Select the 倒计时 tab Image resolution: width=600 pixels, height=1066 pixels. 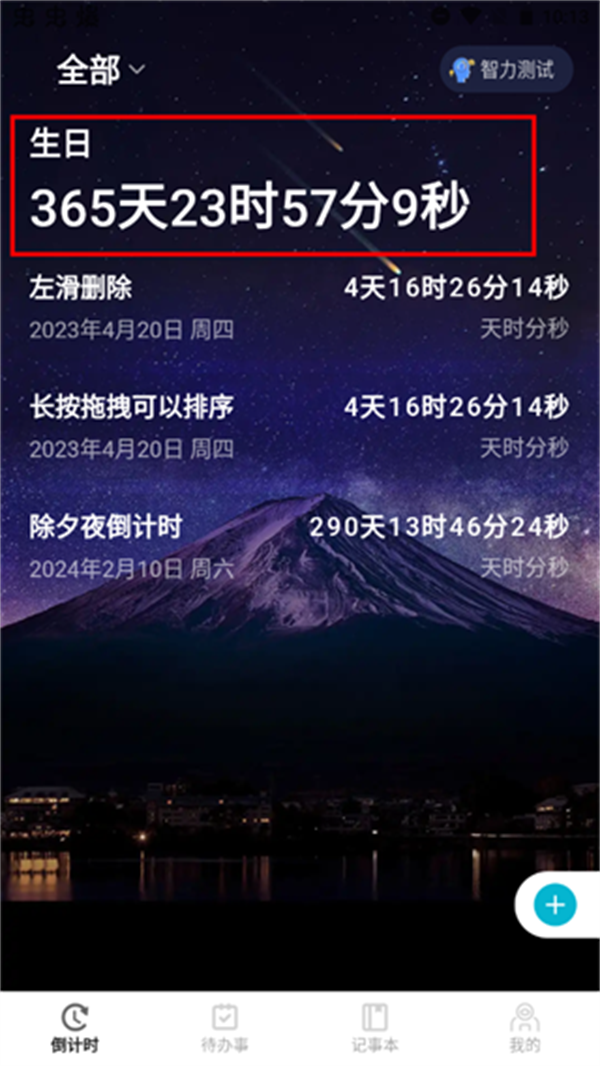75,1028
